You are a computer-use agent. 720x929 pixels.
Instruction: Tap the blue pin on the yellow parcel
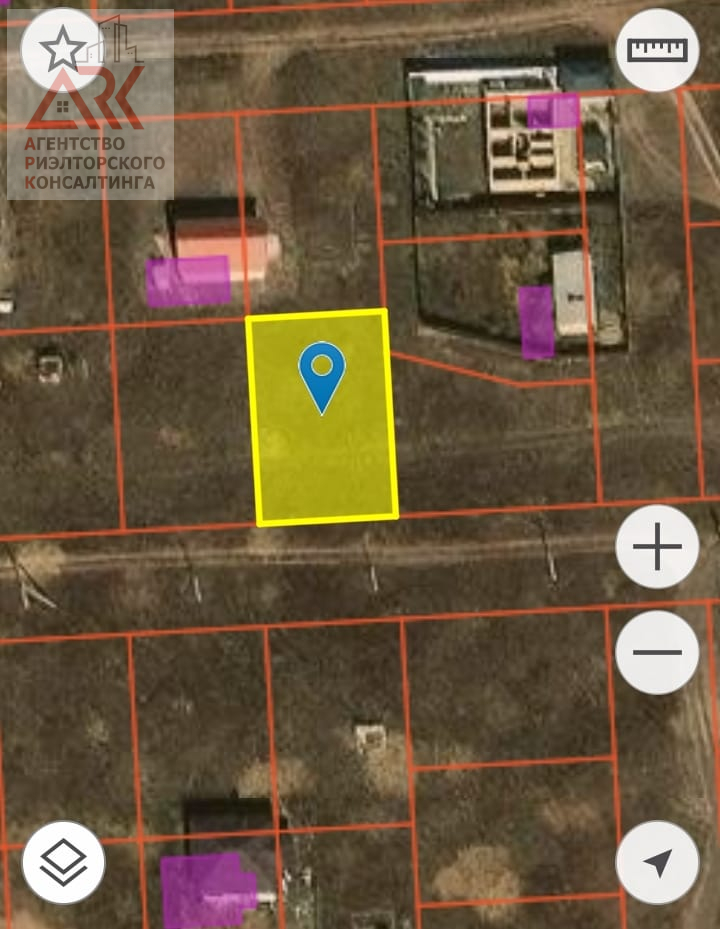click(x=321, y=372)
